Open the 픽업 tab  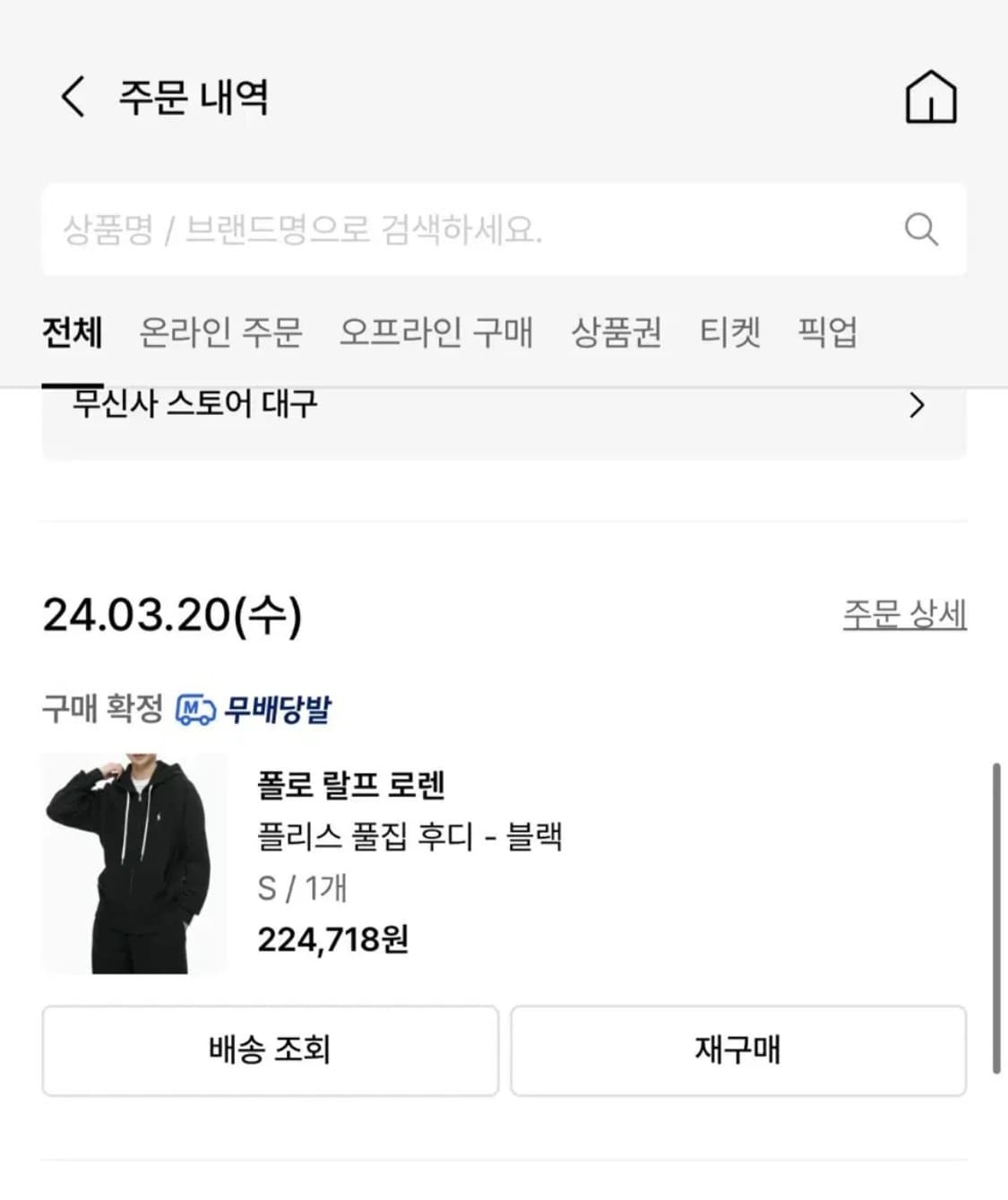[826, 332]
